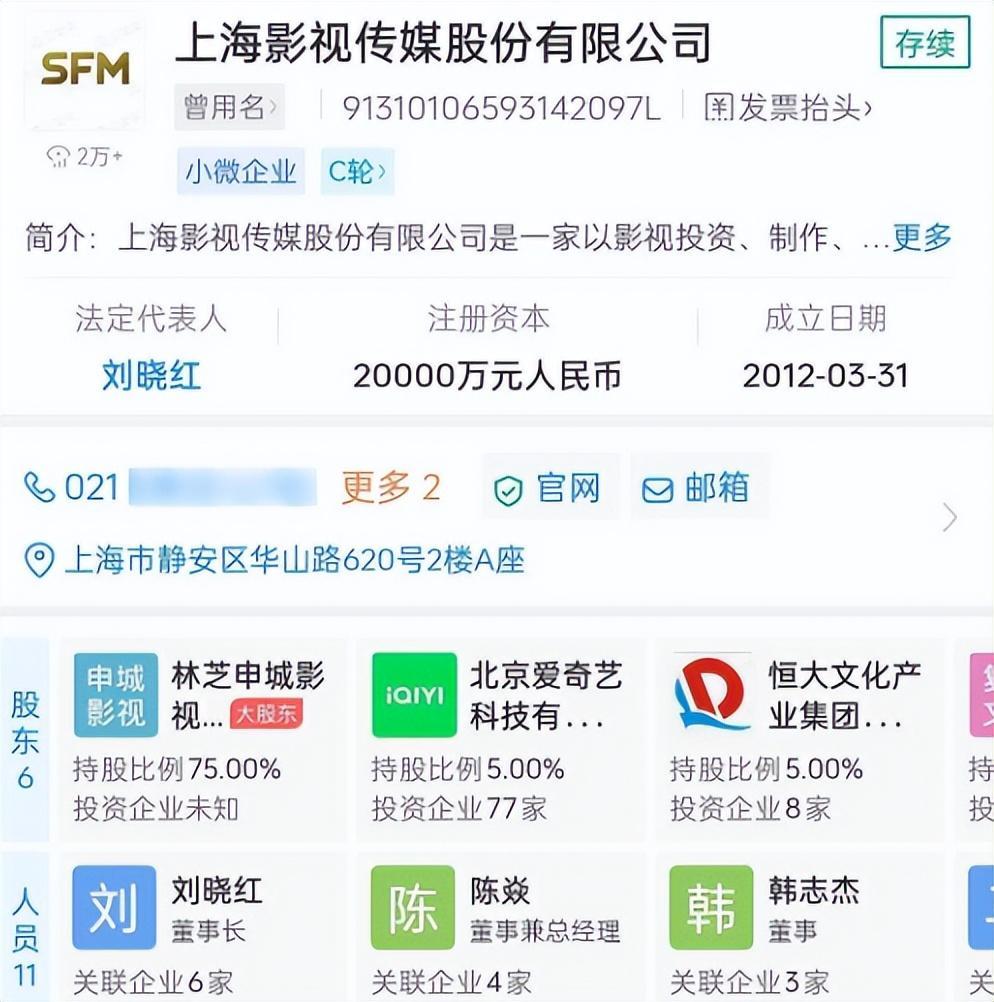
Task: Call the 021 phone number
Action: 170,487
